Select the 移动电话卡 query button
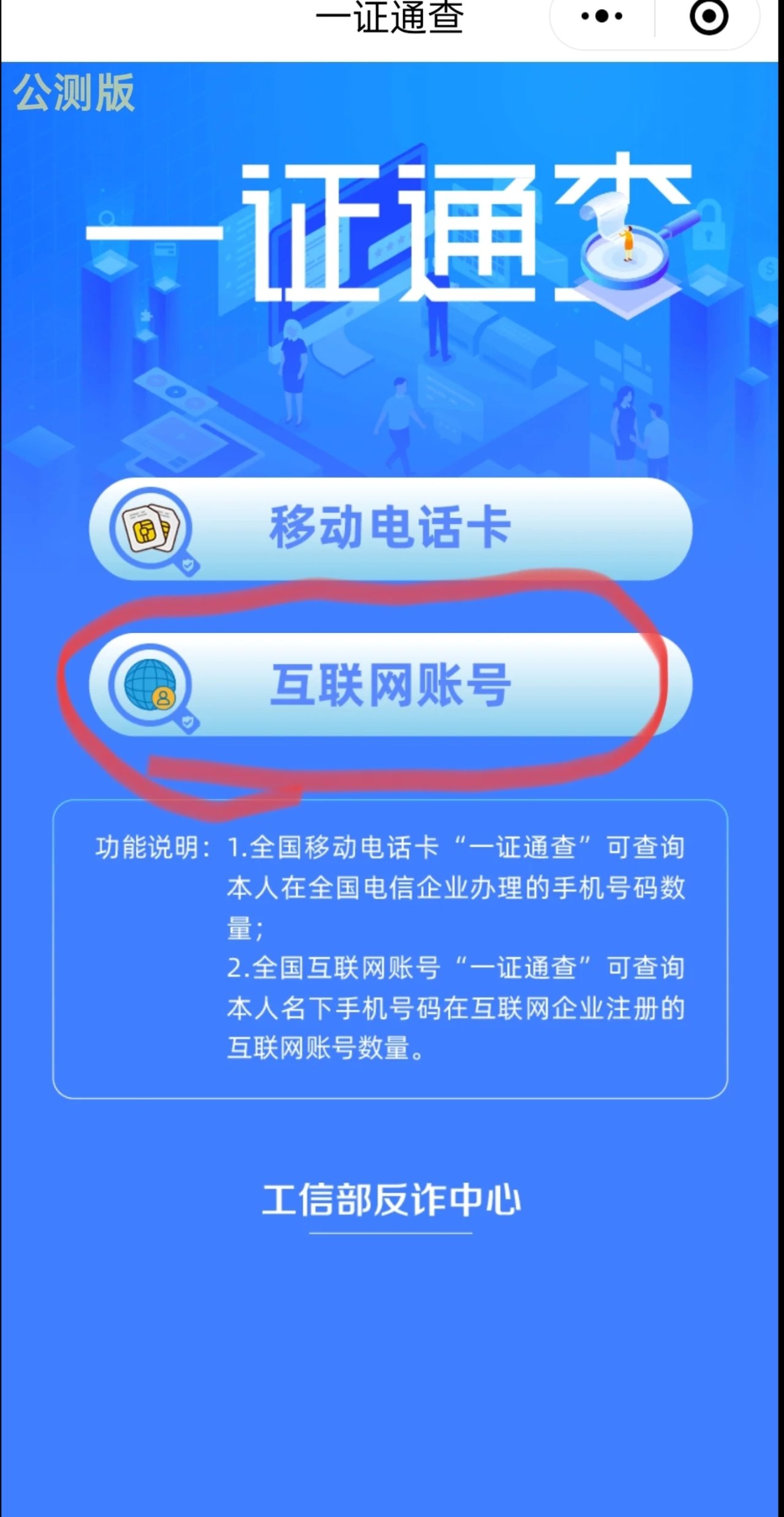784x1517 pixels. 391,528
